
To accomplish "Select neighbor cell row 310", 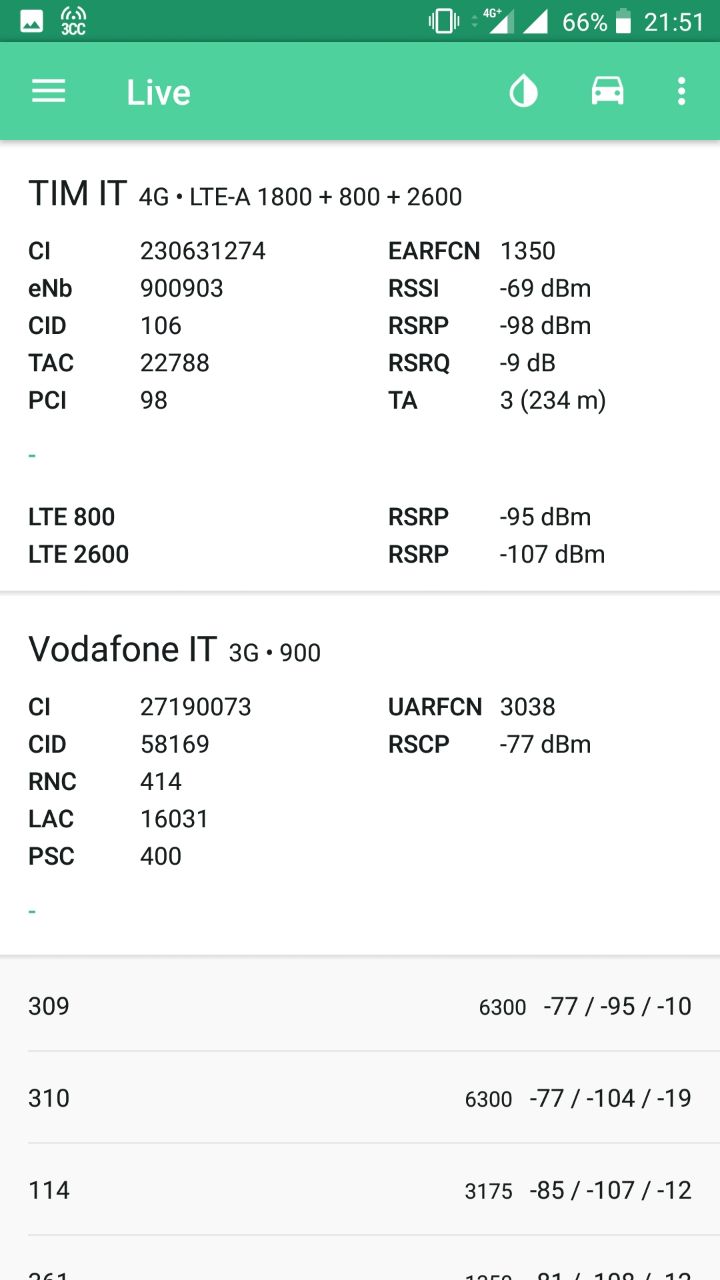I will tap(360, 1098).
